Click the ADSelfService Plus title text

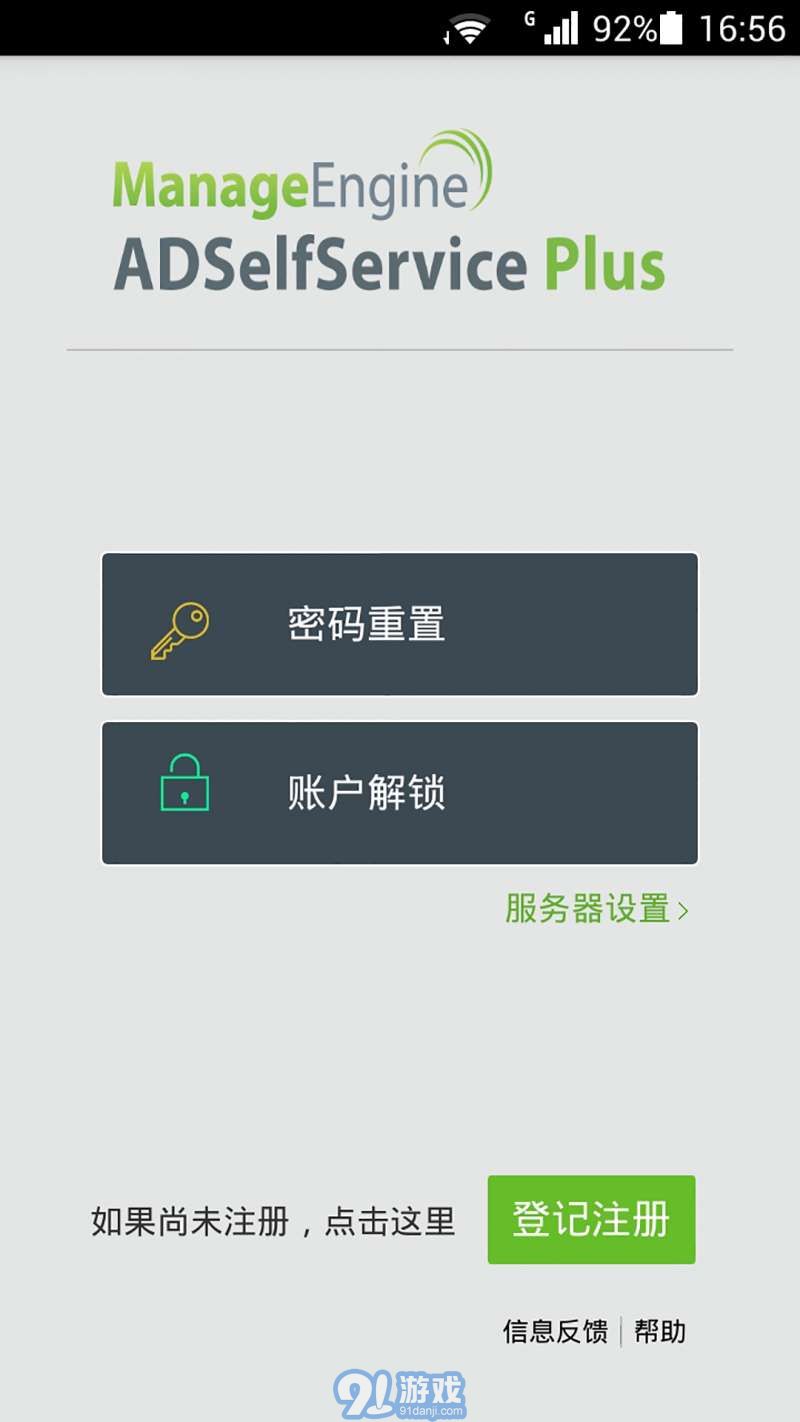(390, 262)
